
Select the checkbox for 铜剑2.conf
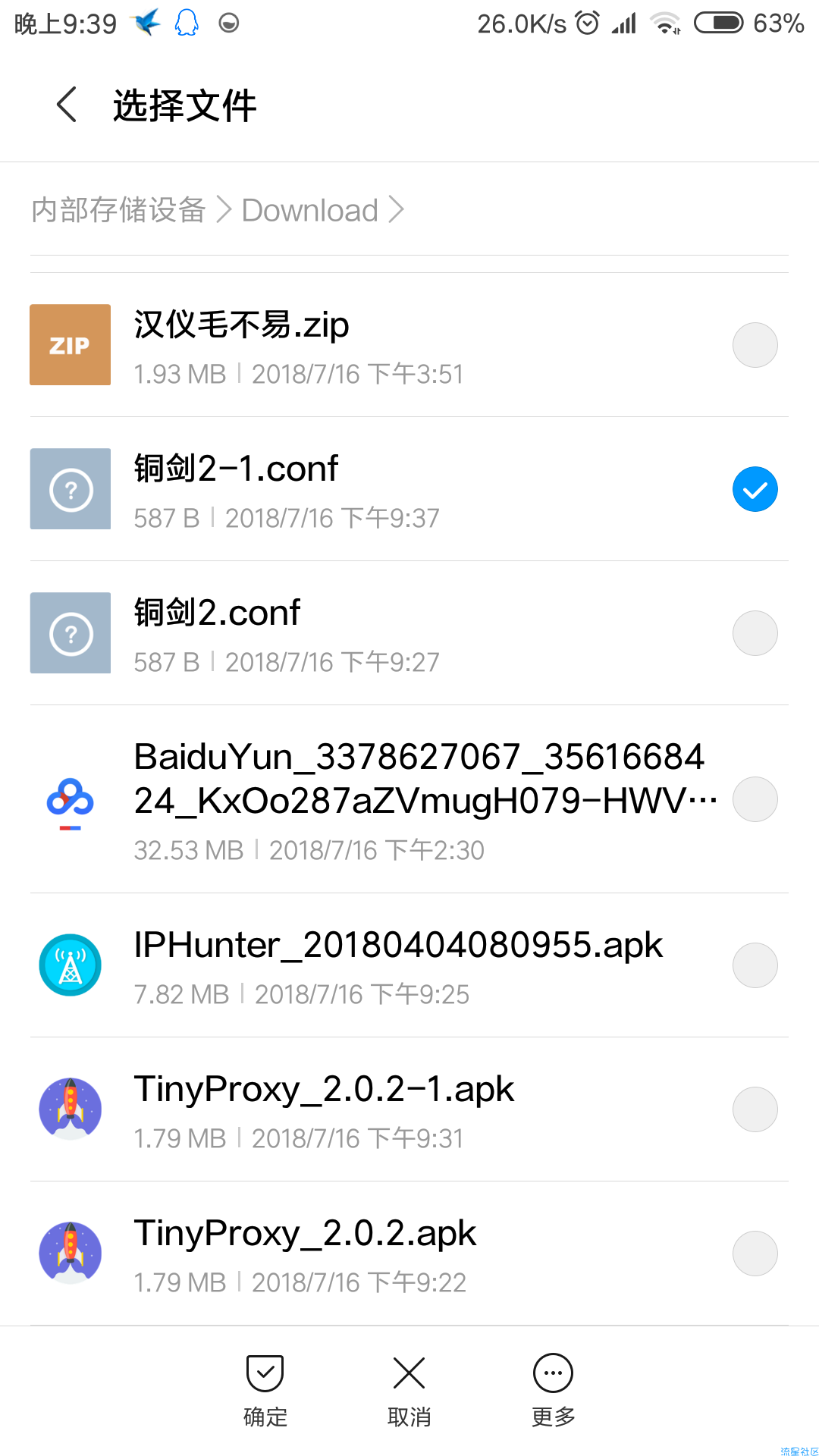click(x=755, y=633)
